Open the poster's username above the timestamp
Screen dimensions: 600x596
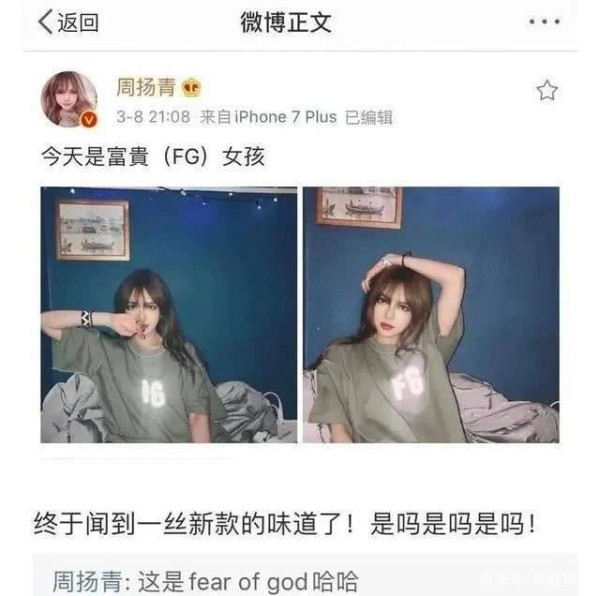pos(146,88)
